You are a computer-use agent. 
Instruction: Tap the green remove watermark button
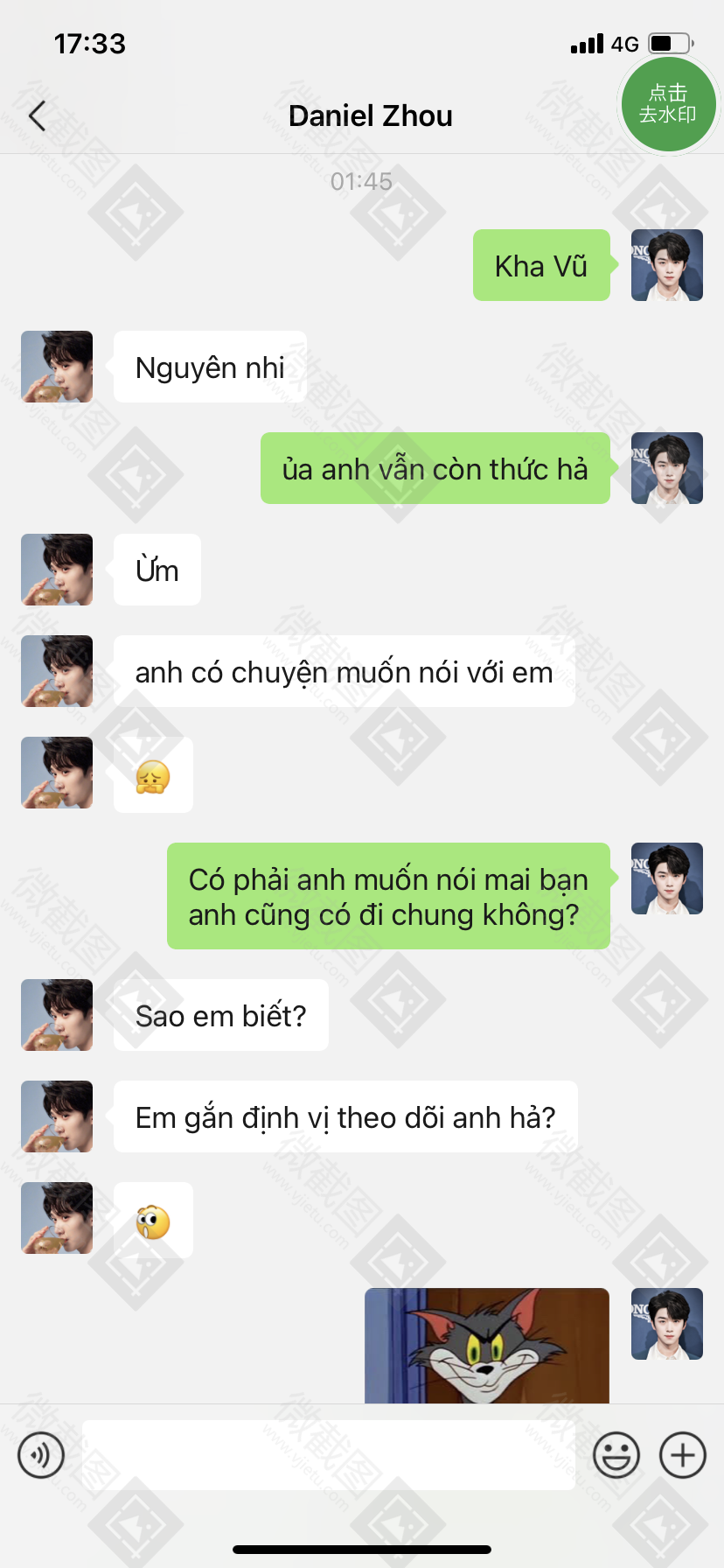tap(669, 104)
